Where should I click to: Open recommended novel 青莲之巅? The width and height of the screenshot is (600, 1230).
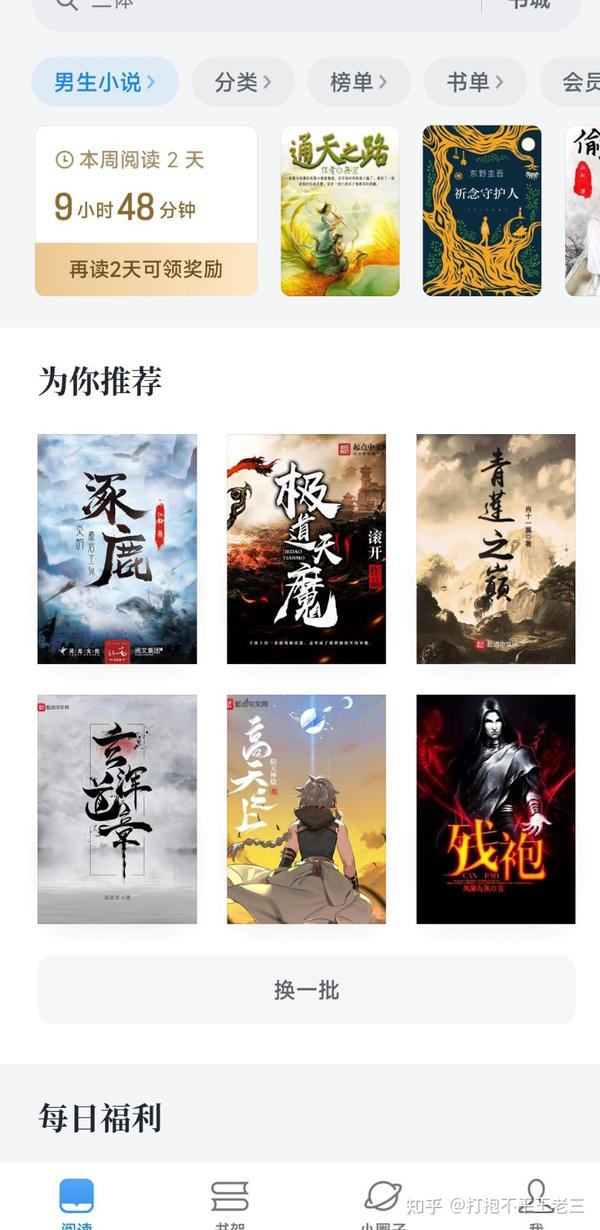tap(496, 549)
